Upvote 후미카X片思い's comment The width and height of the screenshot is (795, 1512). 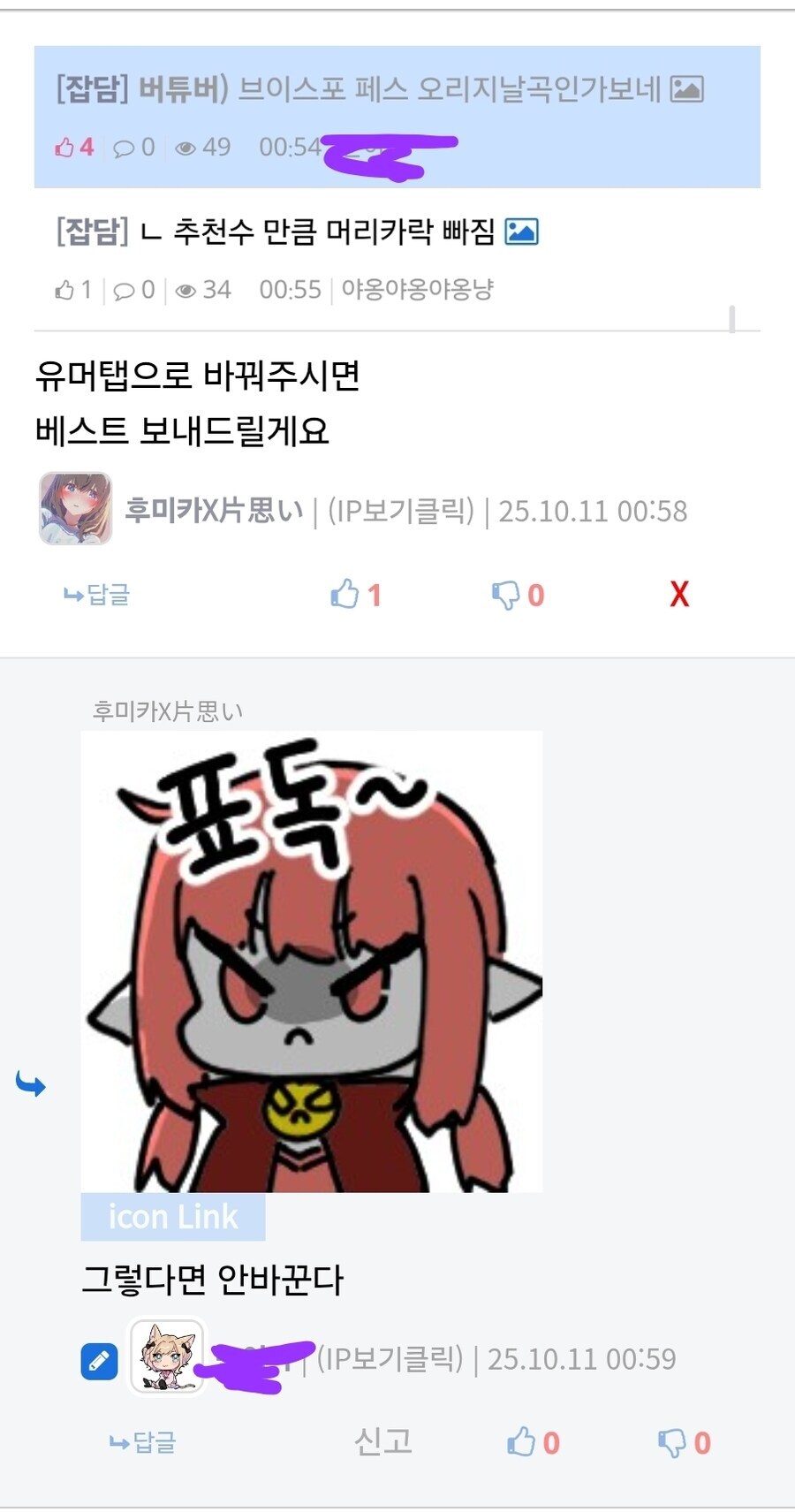pyautogui.click(x=354, y=595)
